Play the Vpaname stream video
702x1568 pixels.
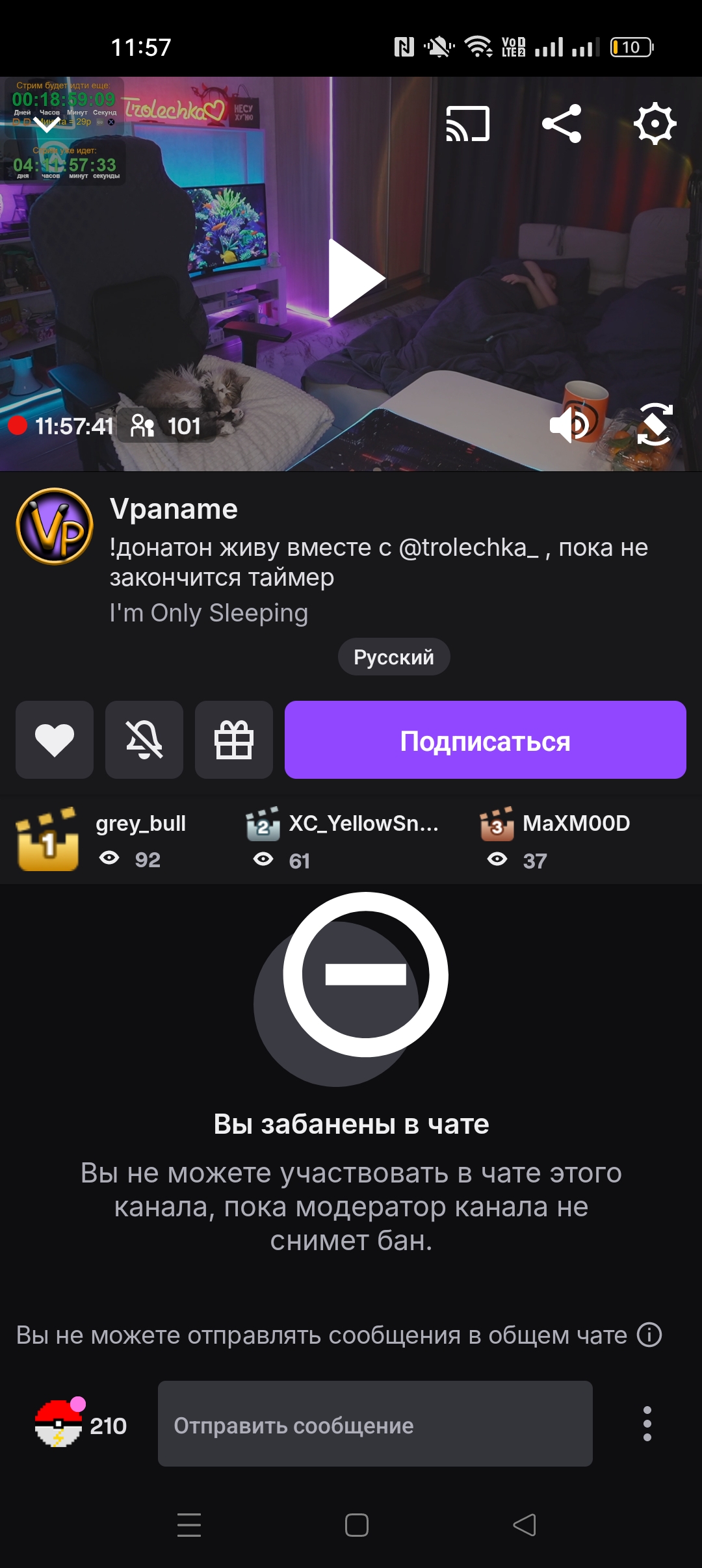click(x=356, y=278)
